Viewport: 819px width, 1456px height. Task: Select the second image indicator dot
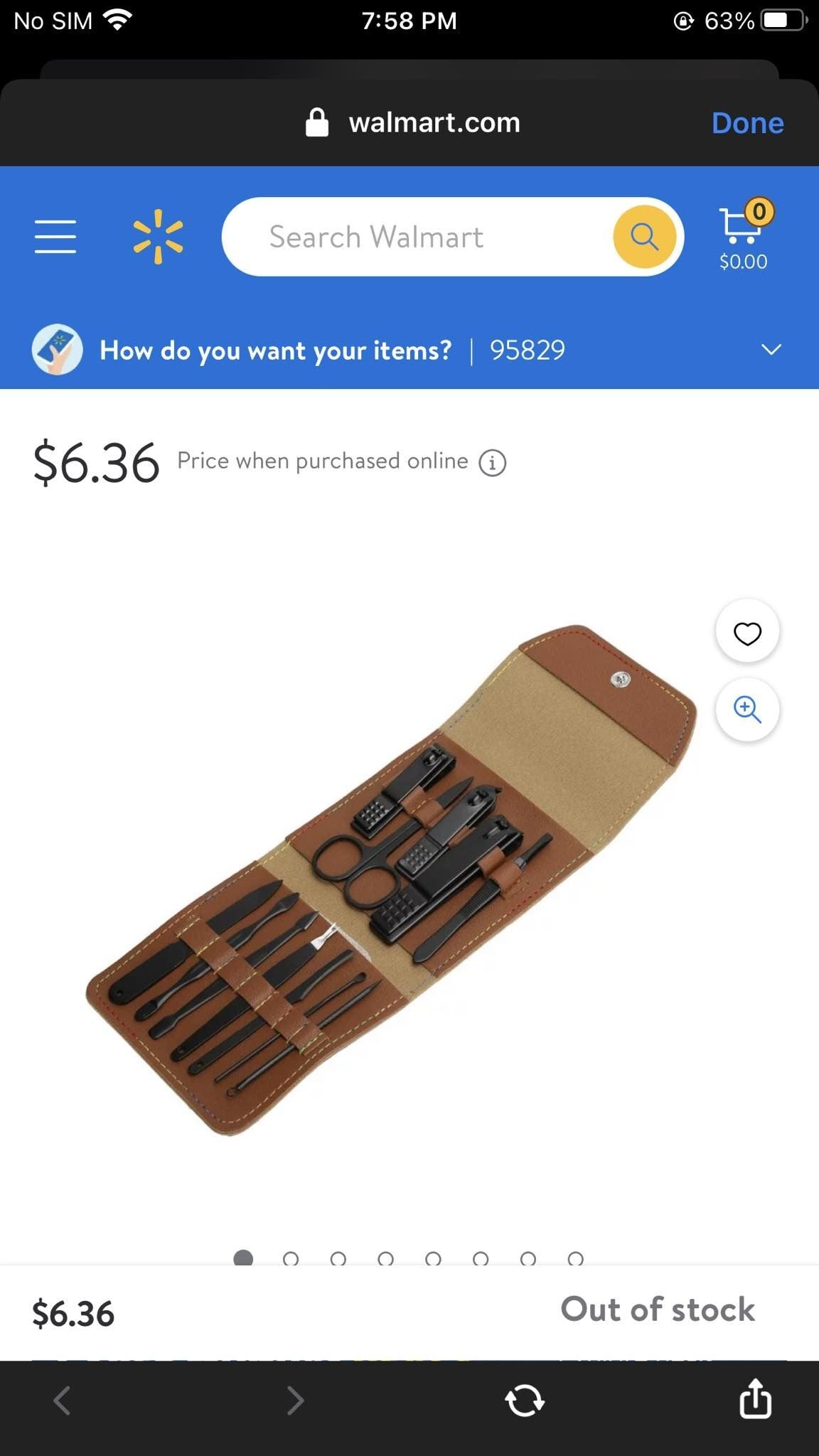[291, 1259]
